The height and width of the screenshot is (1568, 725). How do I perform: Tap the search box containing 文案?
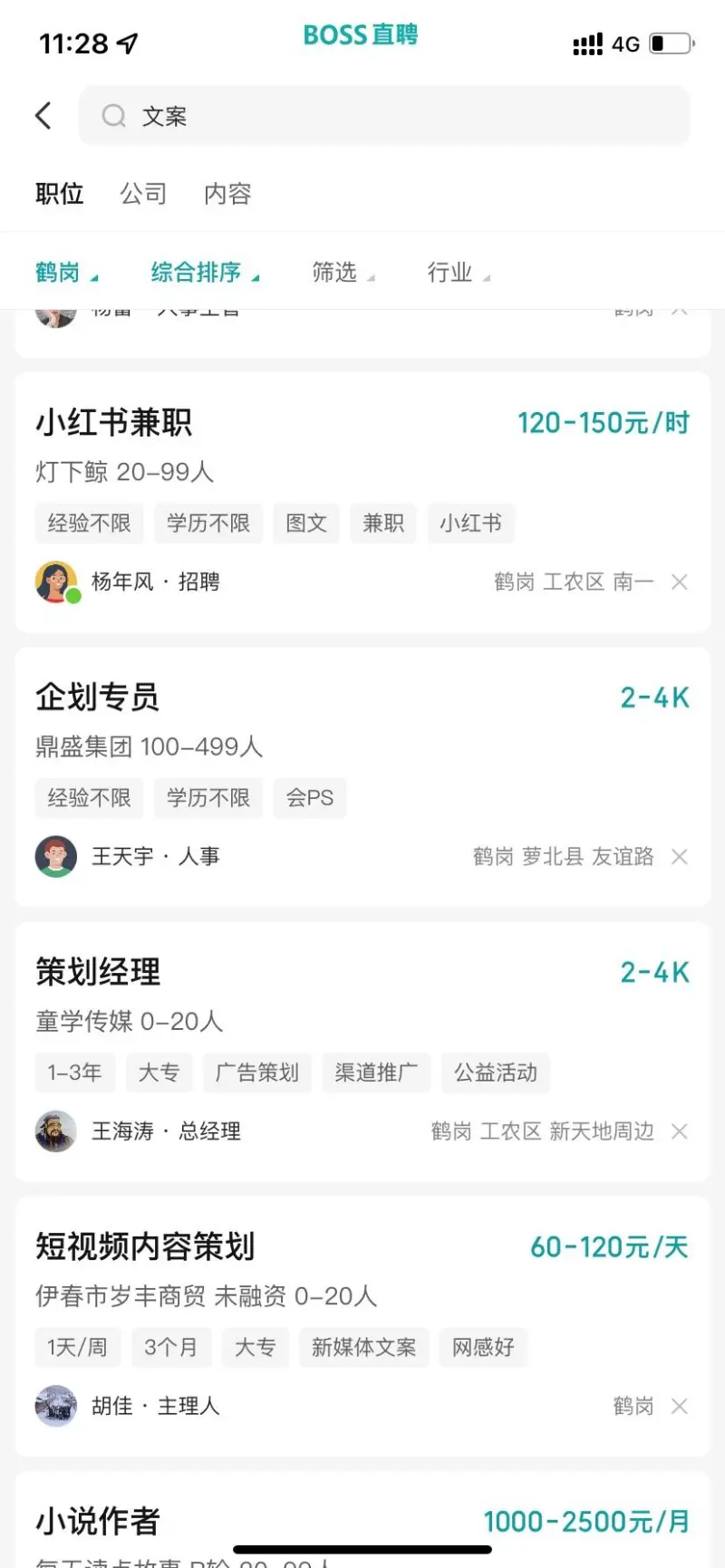[384, 116]
